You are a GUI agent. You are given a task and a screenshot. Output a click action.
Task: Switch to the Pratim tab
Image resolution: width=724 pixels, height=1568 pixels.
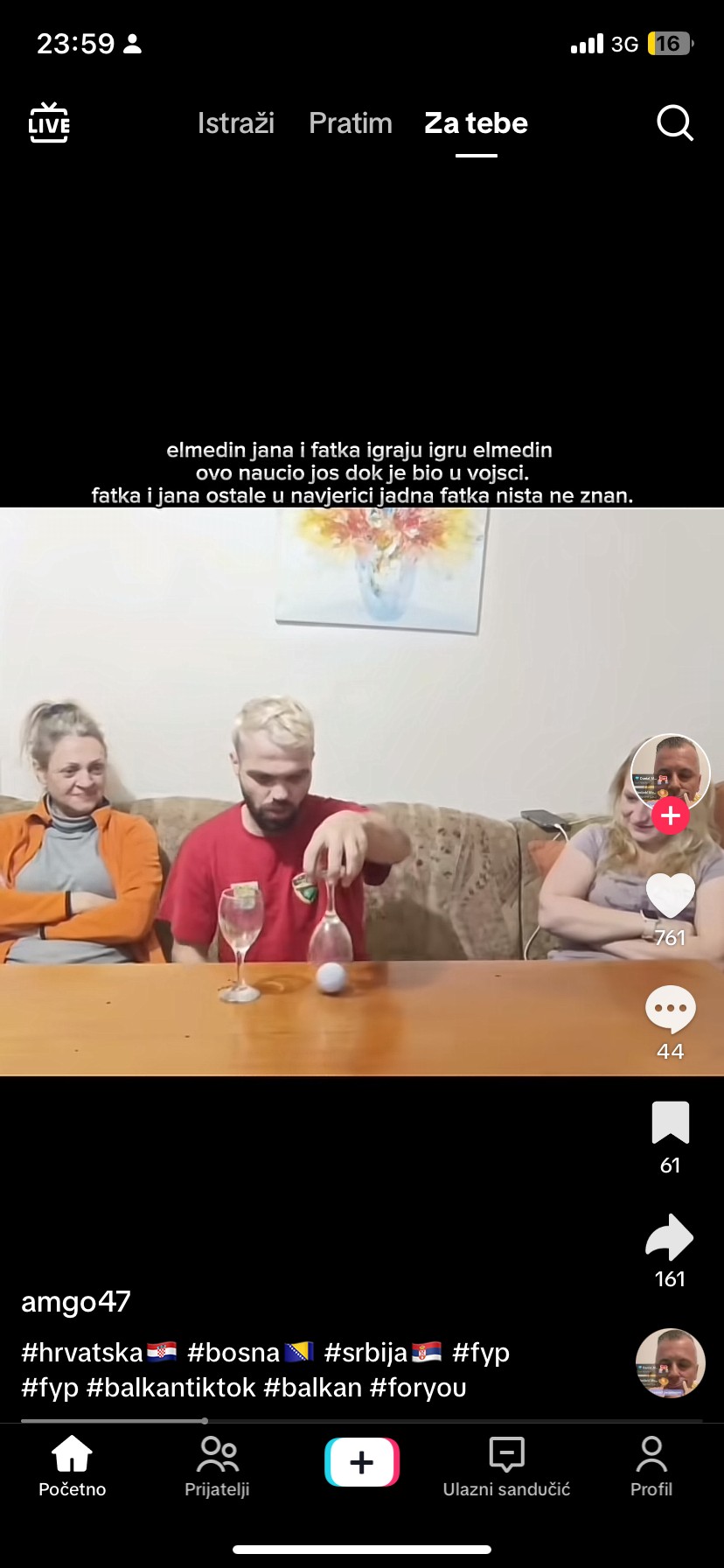tap(351, 123)
